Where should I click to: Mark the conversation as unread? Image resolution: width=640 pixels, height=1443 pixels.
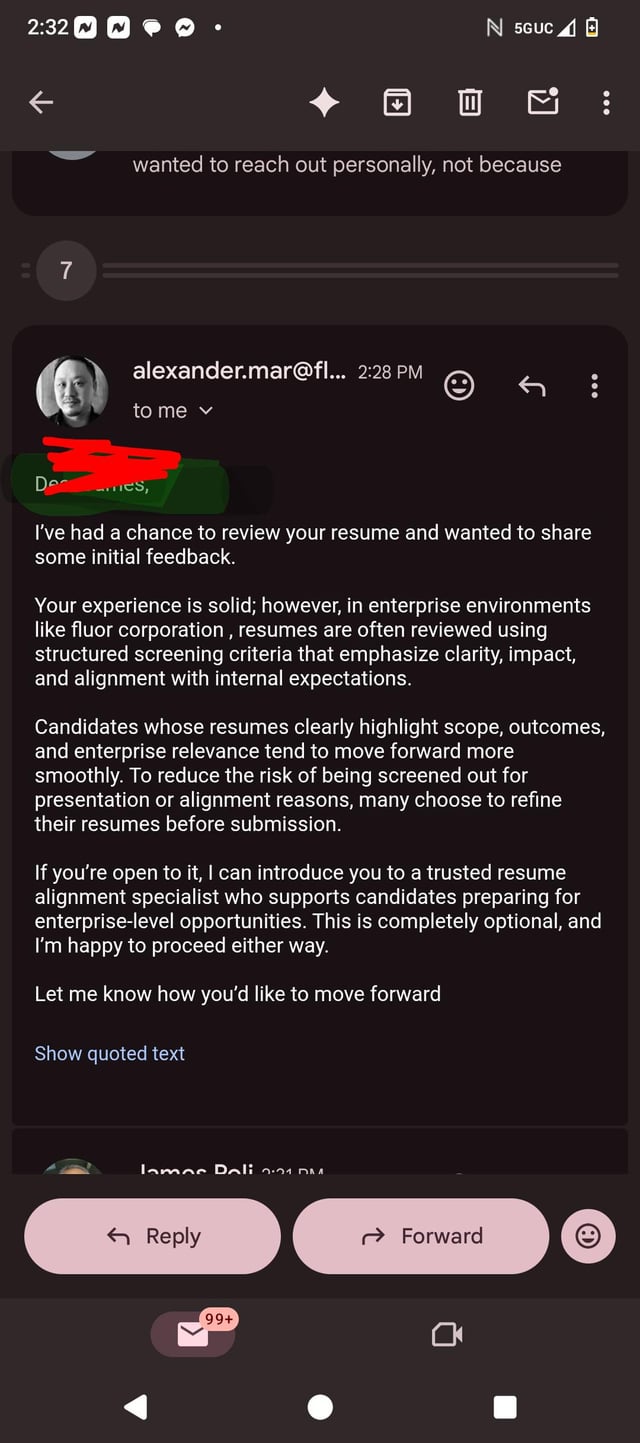(542, 102)
